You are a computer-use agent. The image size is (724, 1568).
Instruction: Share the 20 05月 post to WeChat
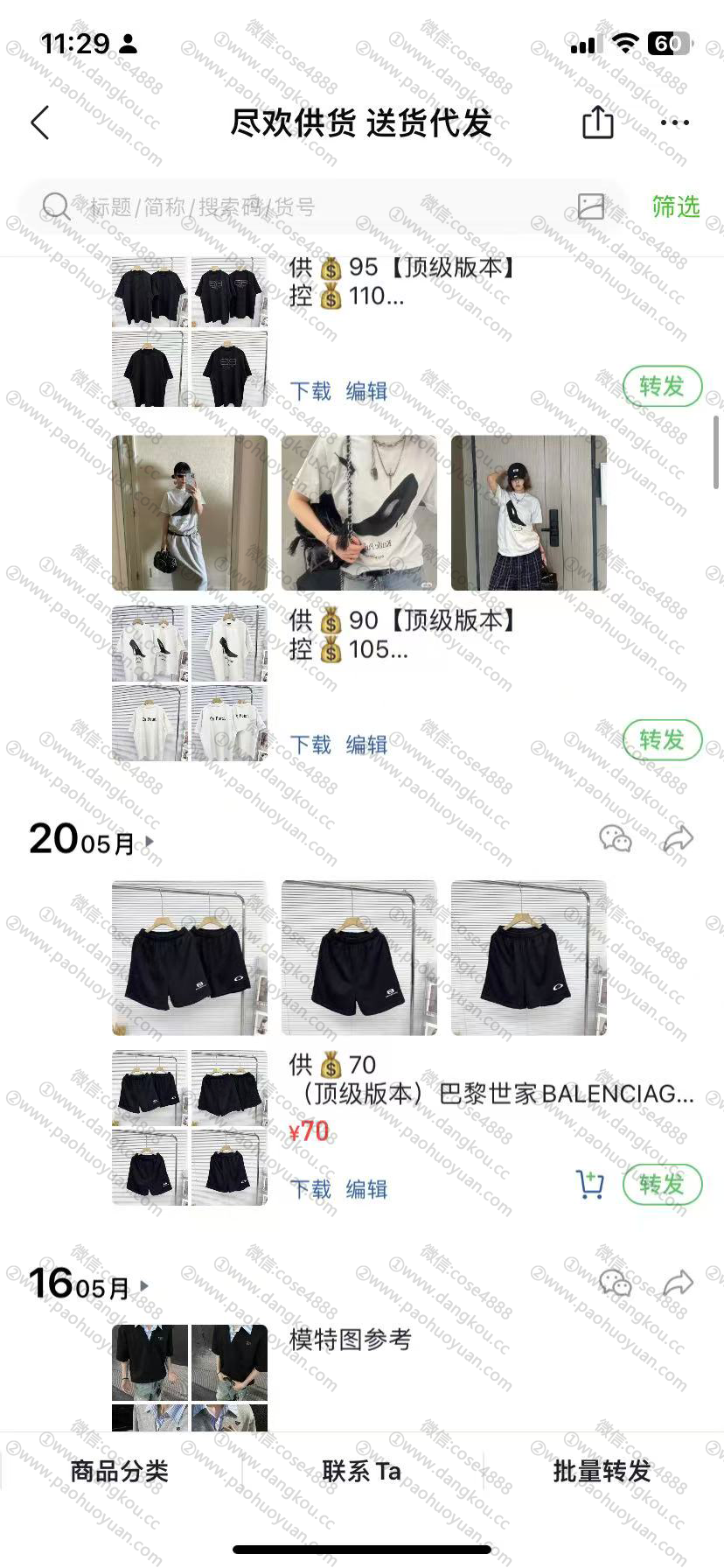click(615, 839)
